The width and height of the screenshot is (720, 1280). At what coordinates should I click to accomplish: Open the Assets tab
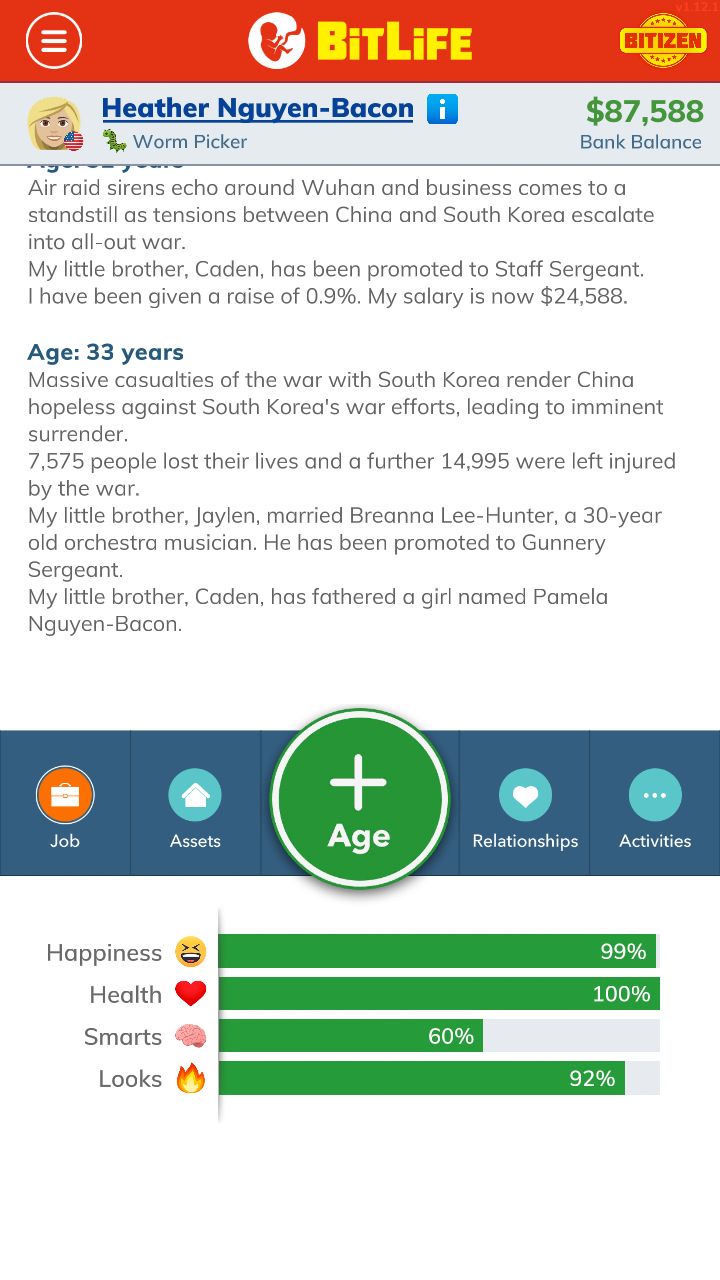(195, 803)
